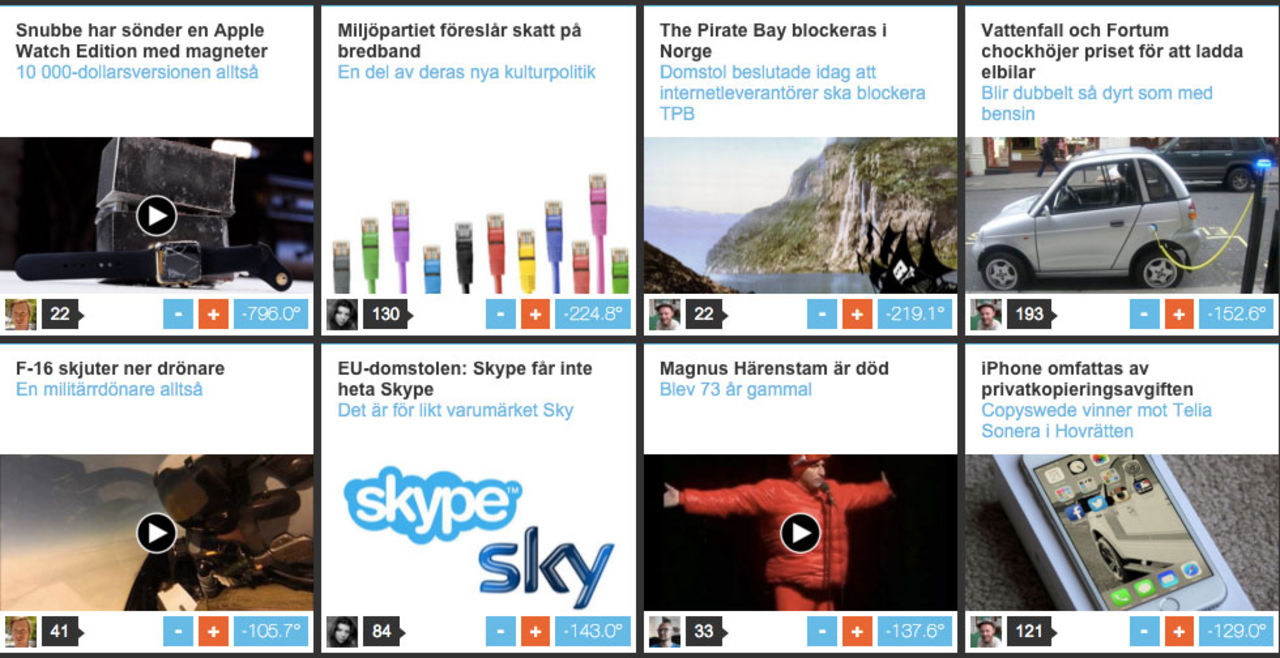Image resolution: width=1280 pixels, height=658 pixels.
Task: Open the Miljöpartiet broadband tax article
Action: click(x=459, y=40)
